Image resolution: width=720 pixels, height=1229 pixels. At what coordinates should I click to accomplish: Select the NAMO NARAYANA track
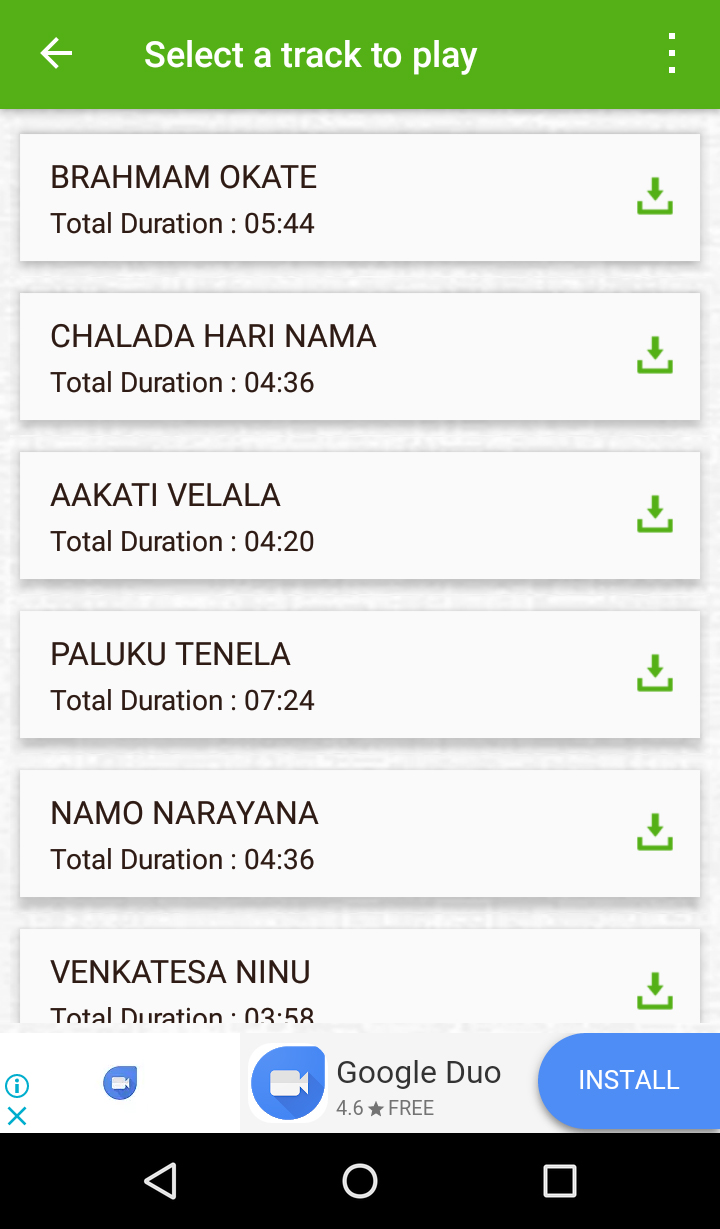coord(300,834)
